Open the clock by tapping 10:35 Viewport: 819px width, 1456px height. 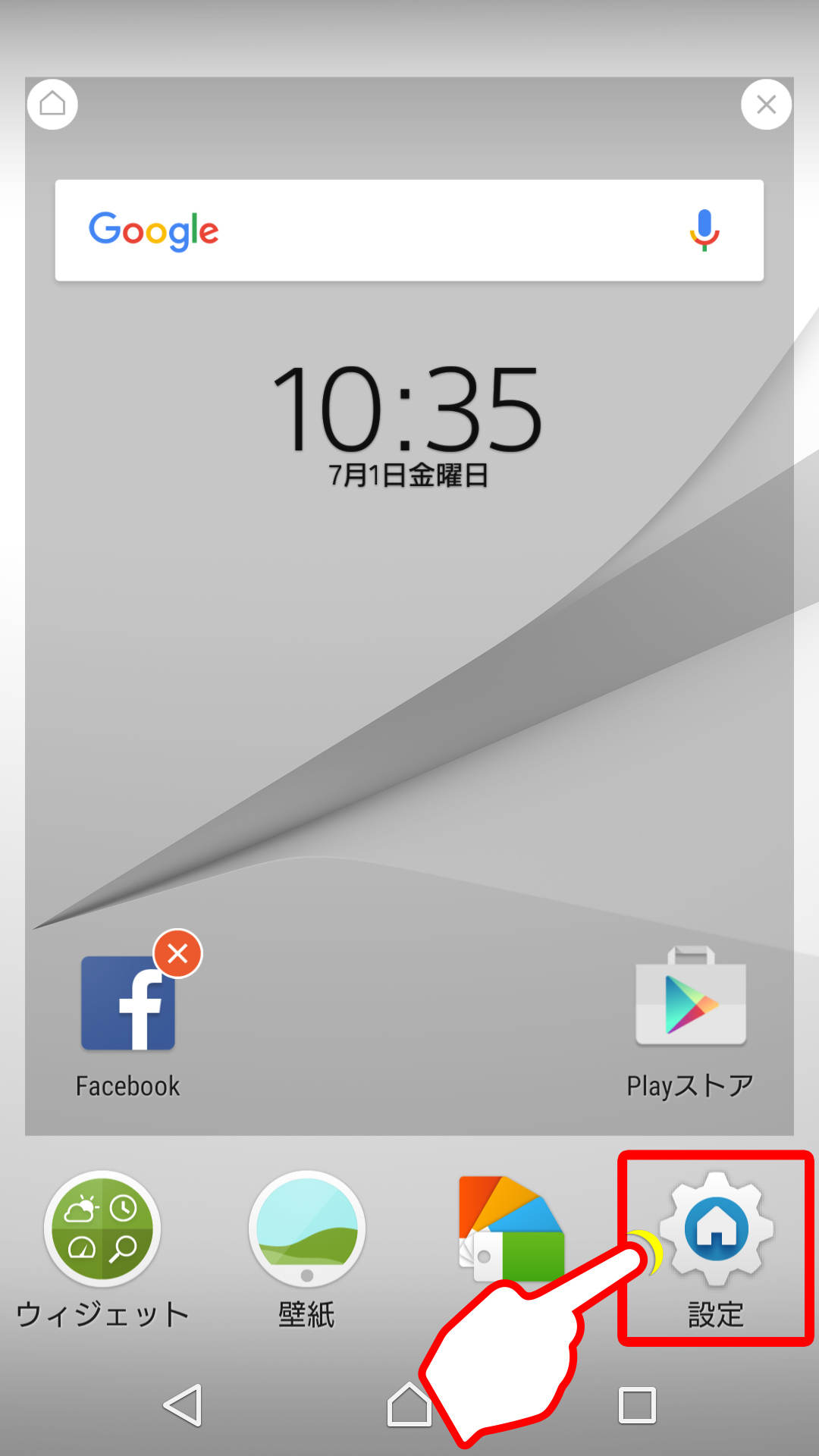coord(409,413)
